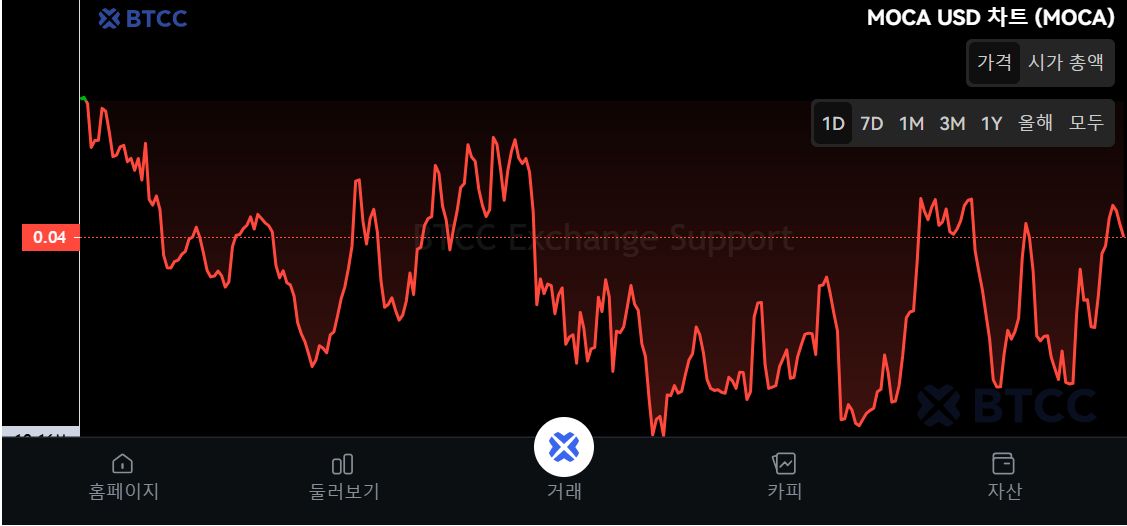
Task: Switch chart to 시가 총액 view
Action: pyautogui.click(x=1065, y=63)
